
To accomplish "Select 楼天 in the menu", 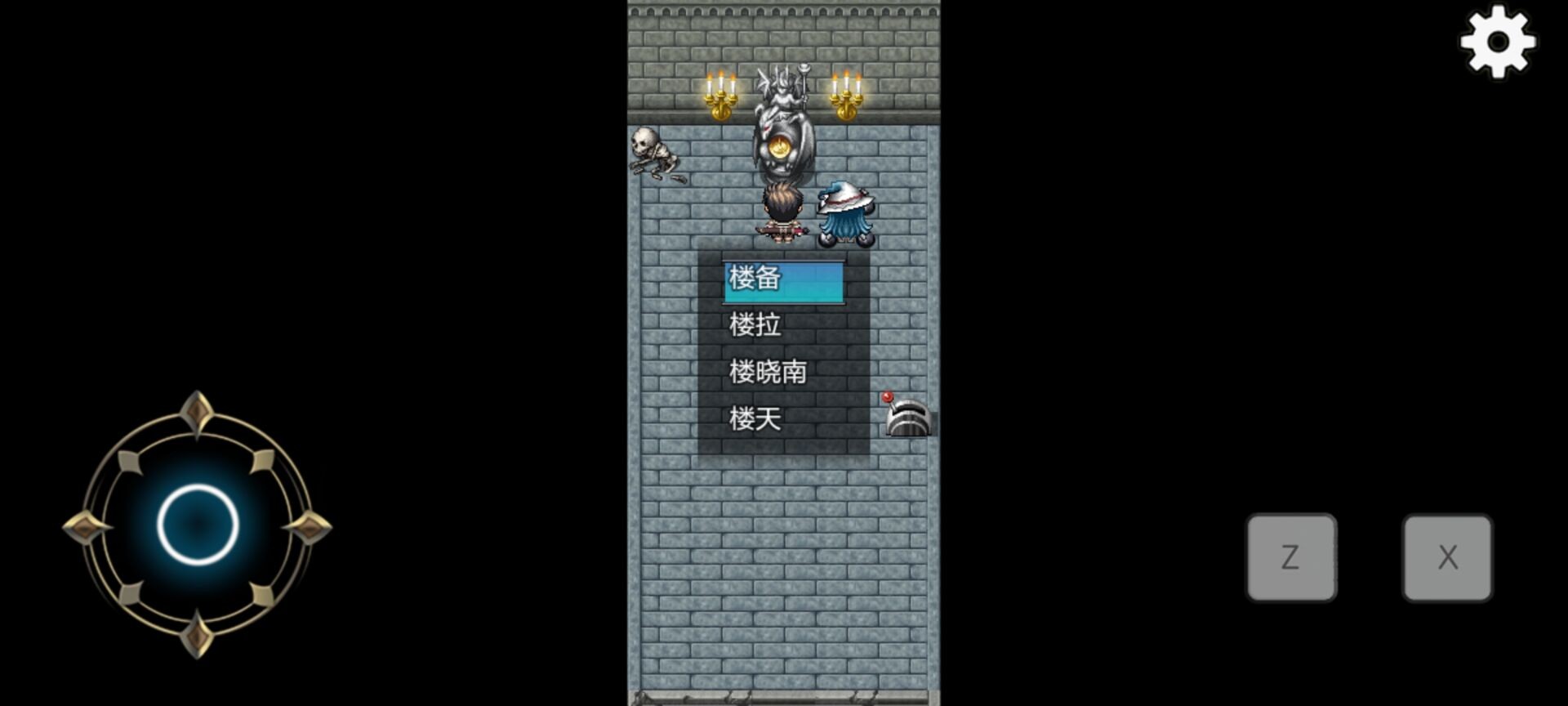I will [x=782, y=419].
